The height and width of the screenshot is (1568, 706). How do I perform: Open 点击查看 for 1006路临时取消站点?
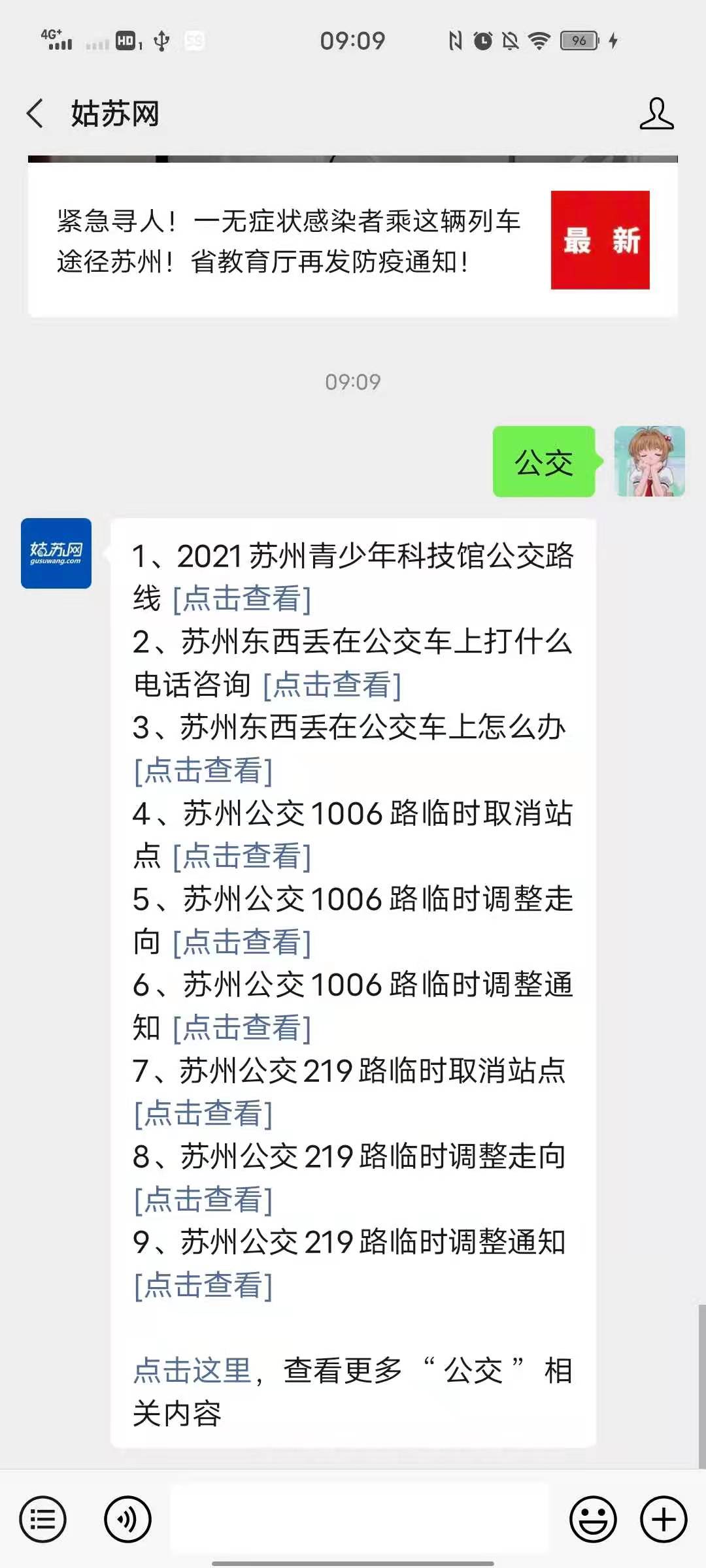pyautogui.click(x=241, y=856)
